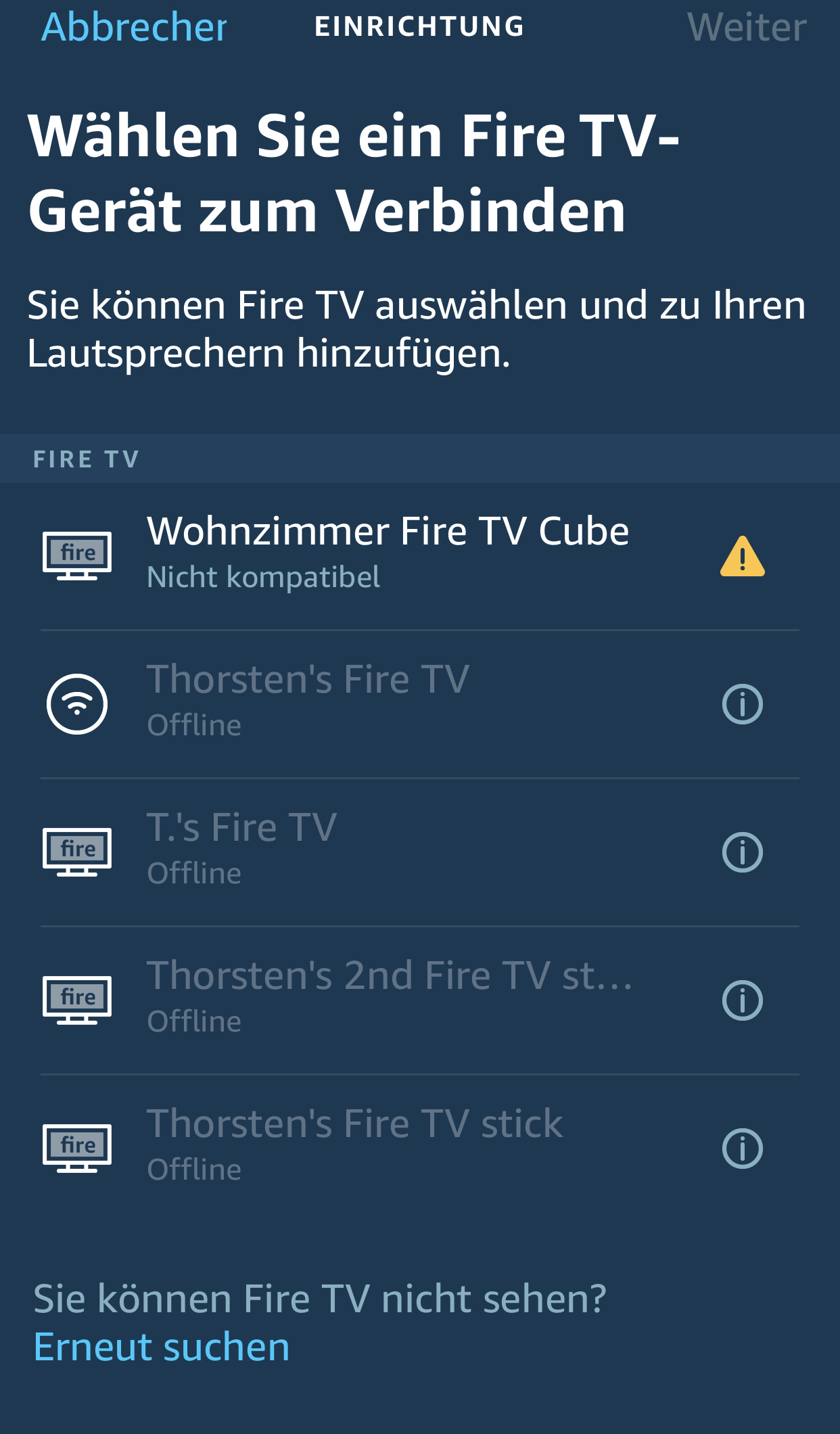Image resolution: width=840 pixels, height=1434 pixels.
Task: Show info for T.'s Fire TV
Action: (x=742, y=852)
